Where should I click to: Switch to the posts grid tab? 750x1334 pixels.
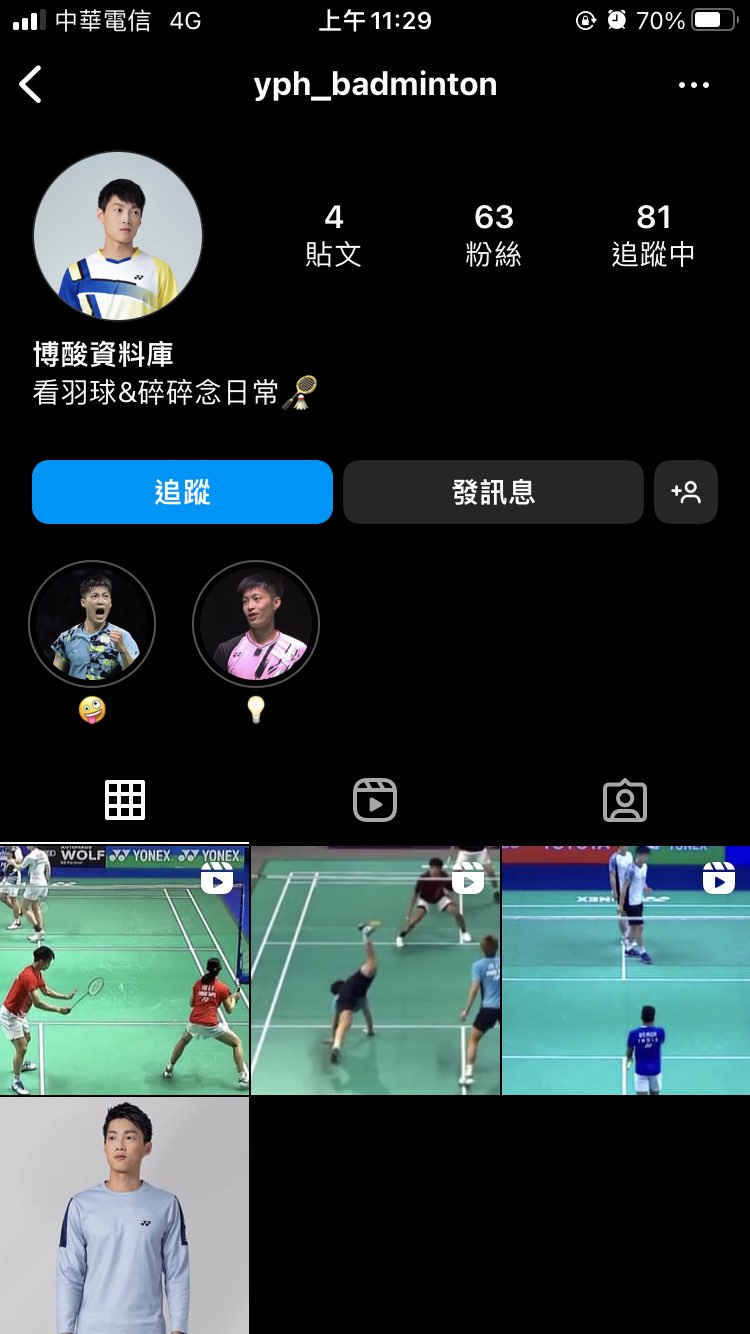(125, 800)
